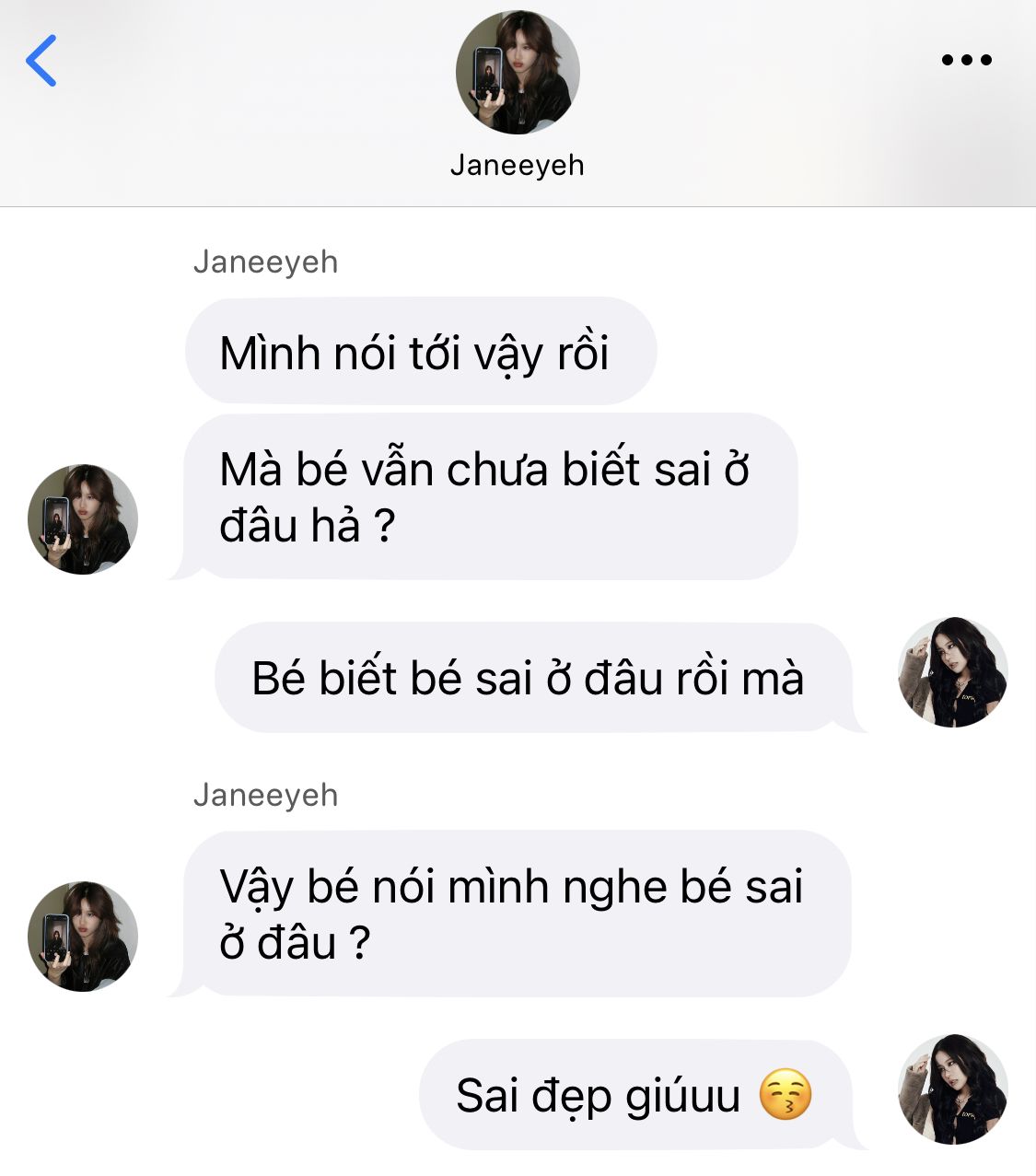The image size is (1036, 1176).
Task: Open the three-dot overflow menu
Action: point(966,61)
